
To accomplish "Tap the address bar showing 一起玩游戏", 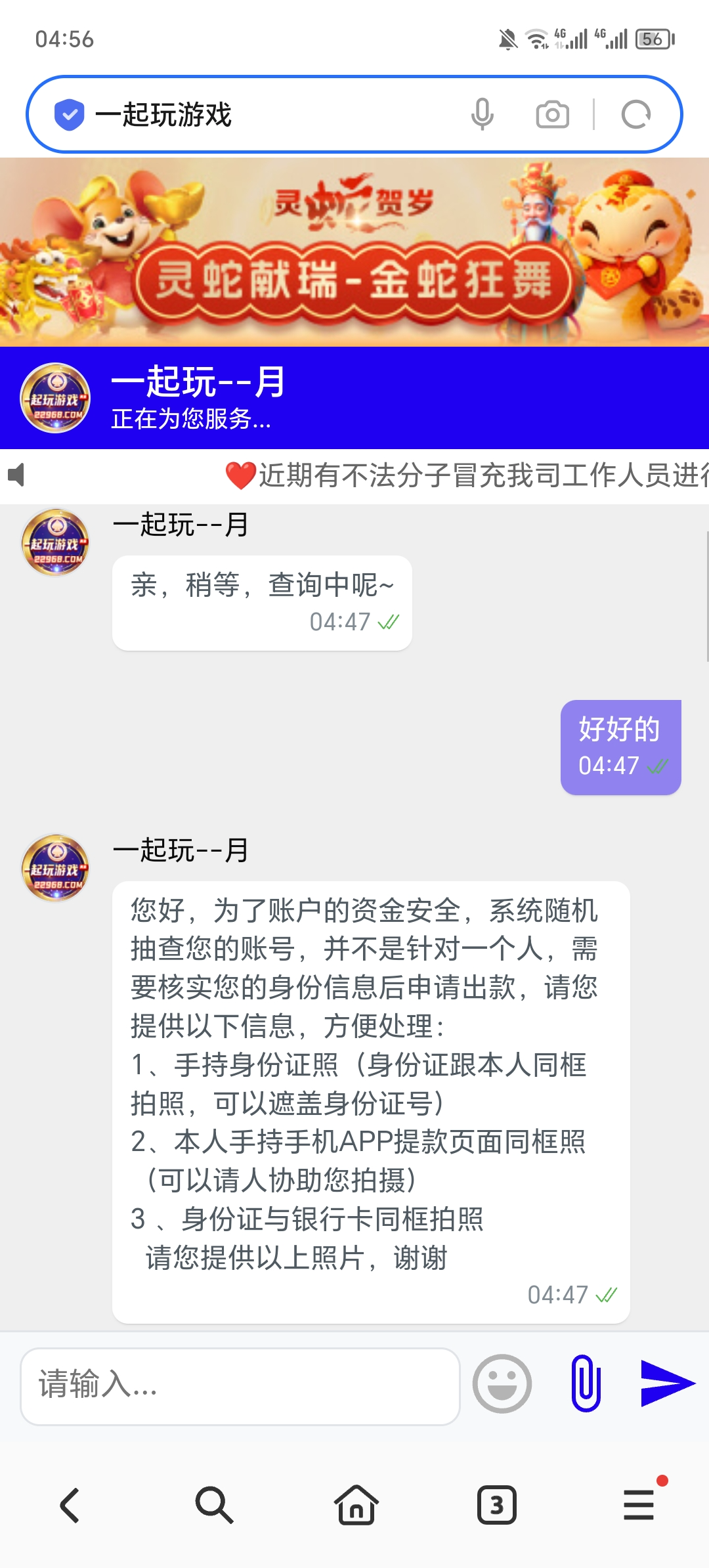I will pos(263,115).
